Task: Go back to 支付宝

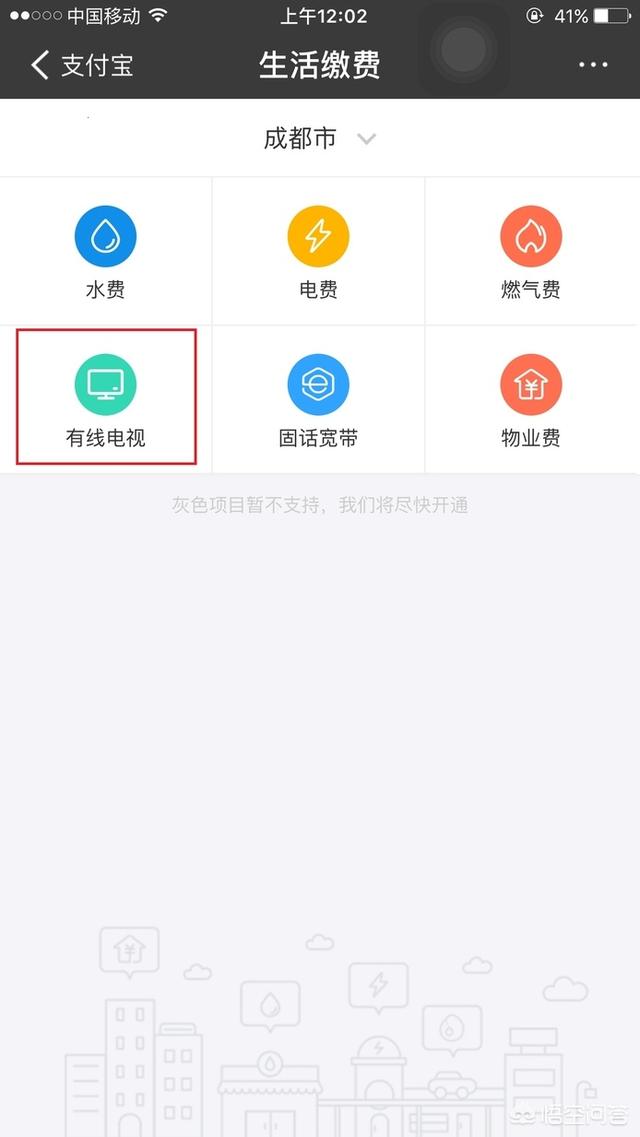Action: (82, 66)
